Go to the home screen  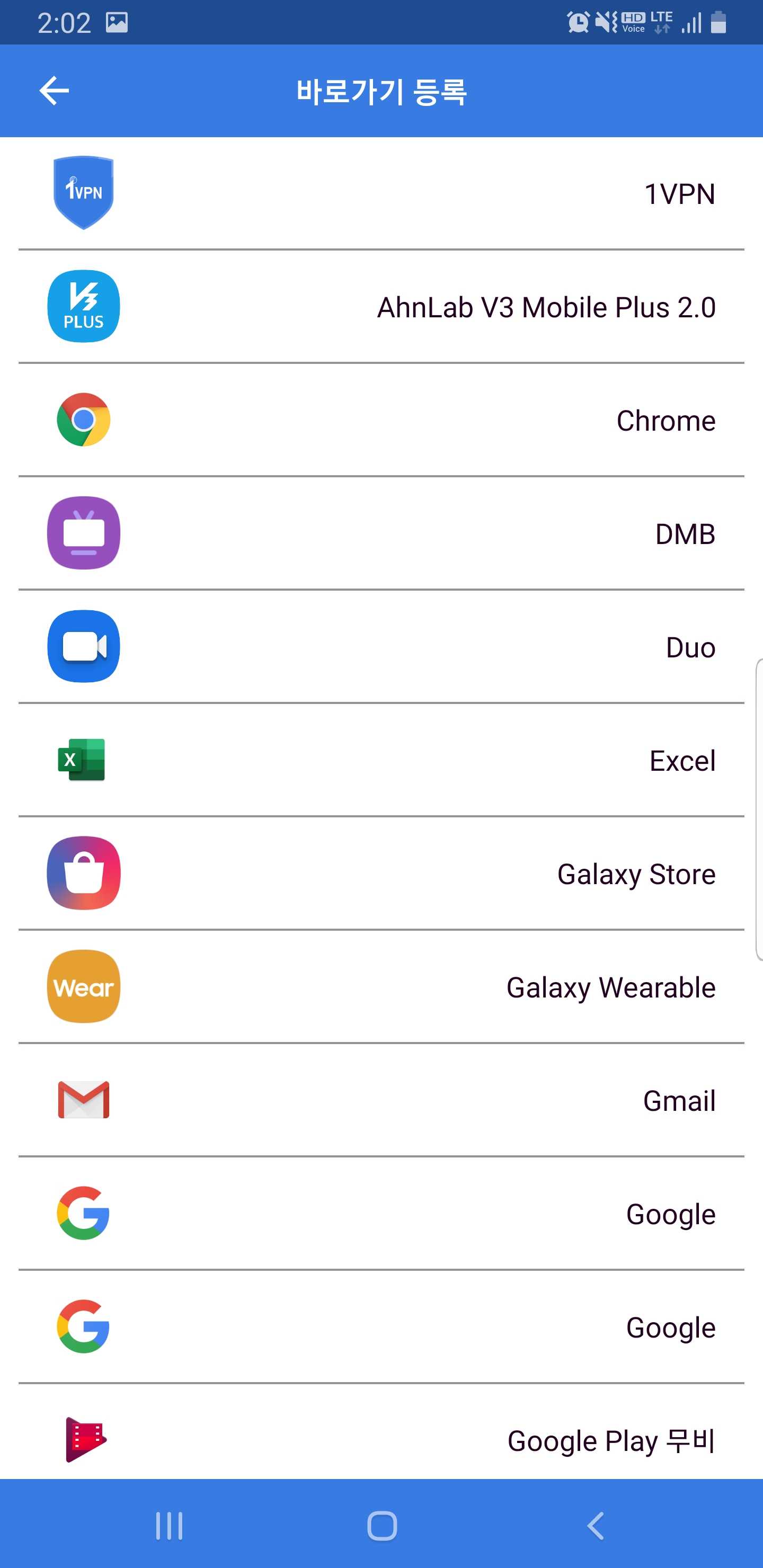382,1526
